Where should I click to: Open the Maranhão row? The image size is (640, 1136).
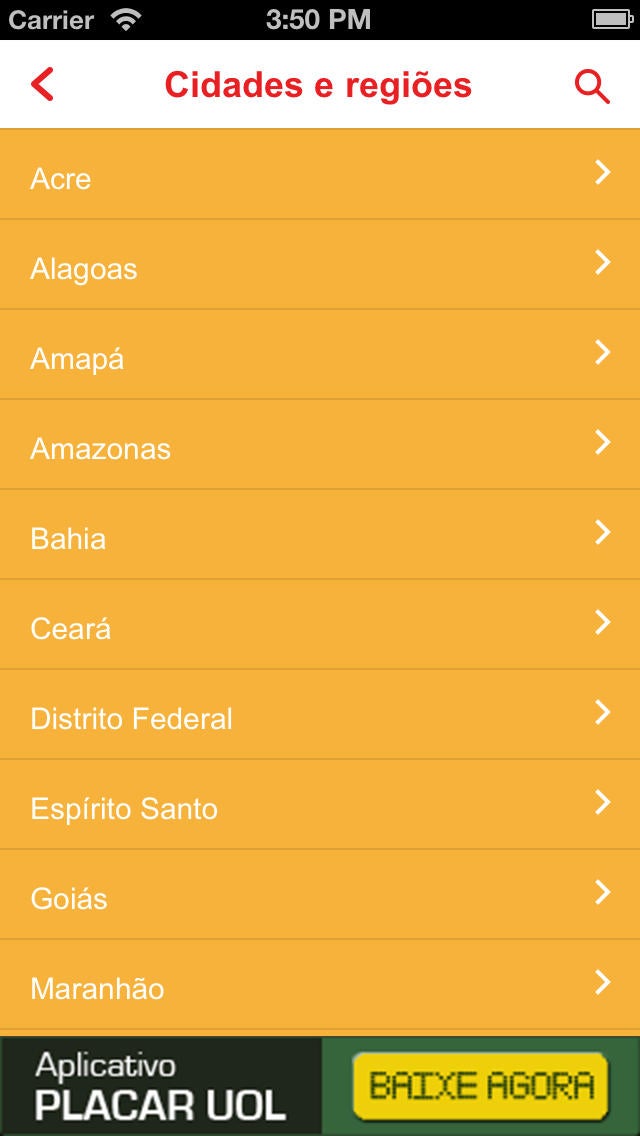[x=320, y=986]
